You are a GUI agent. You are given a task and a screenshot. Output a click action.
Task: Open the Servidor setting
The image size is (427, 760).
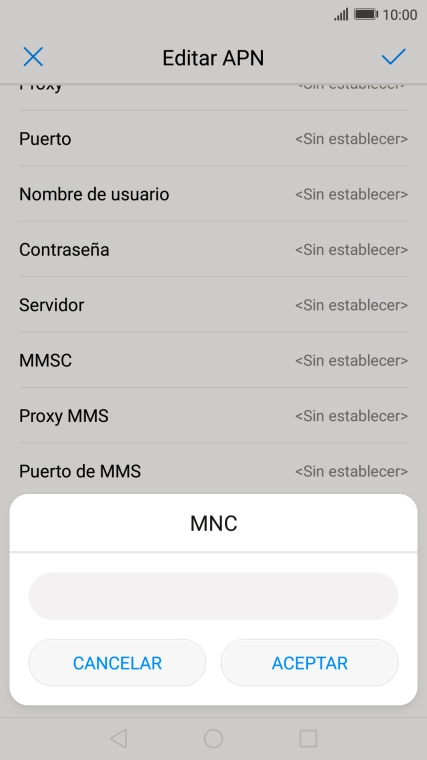[213, 305]
